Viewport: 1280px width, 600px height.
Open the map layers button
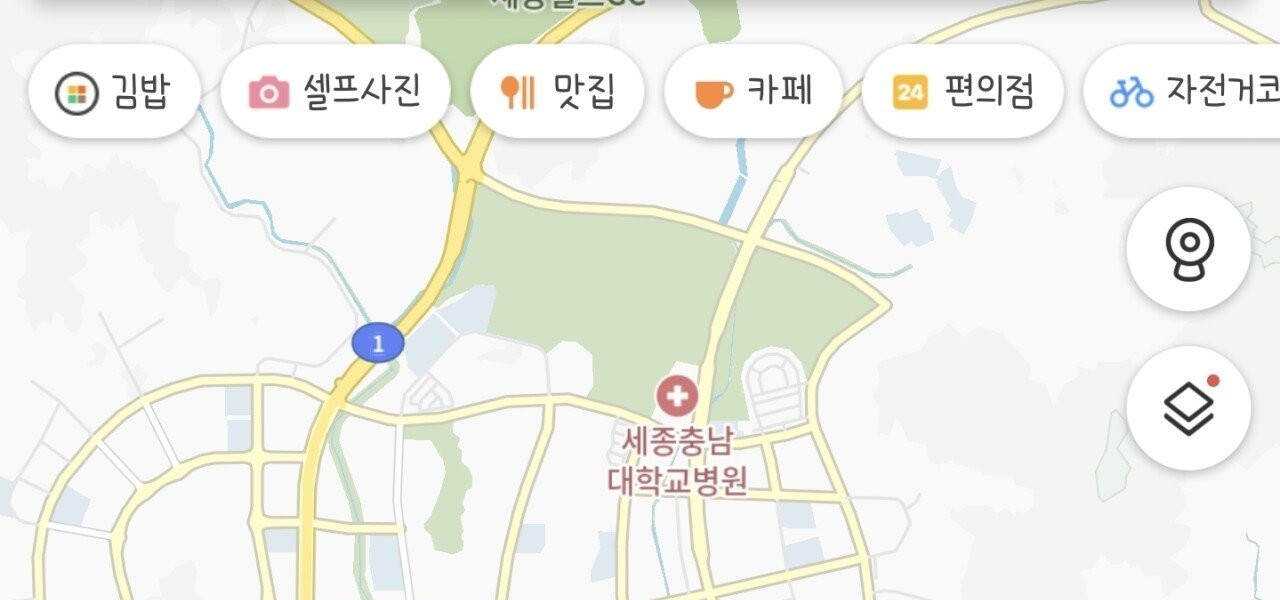pos(1188,407)
